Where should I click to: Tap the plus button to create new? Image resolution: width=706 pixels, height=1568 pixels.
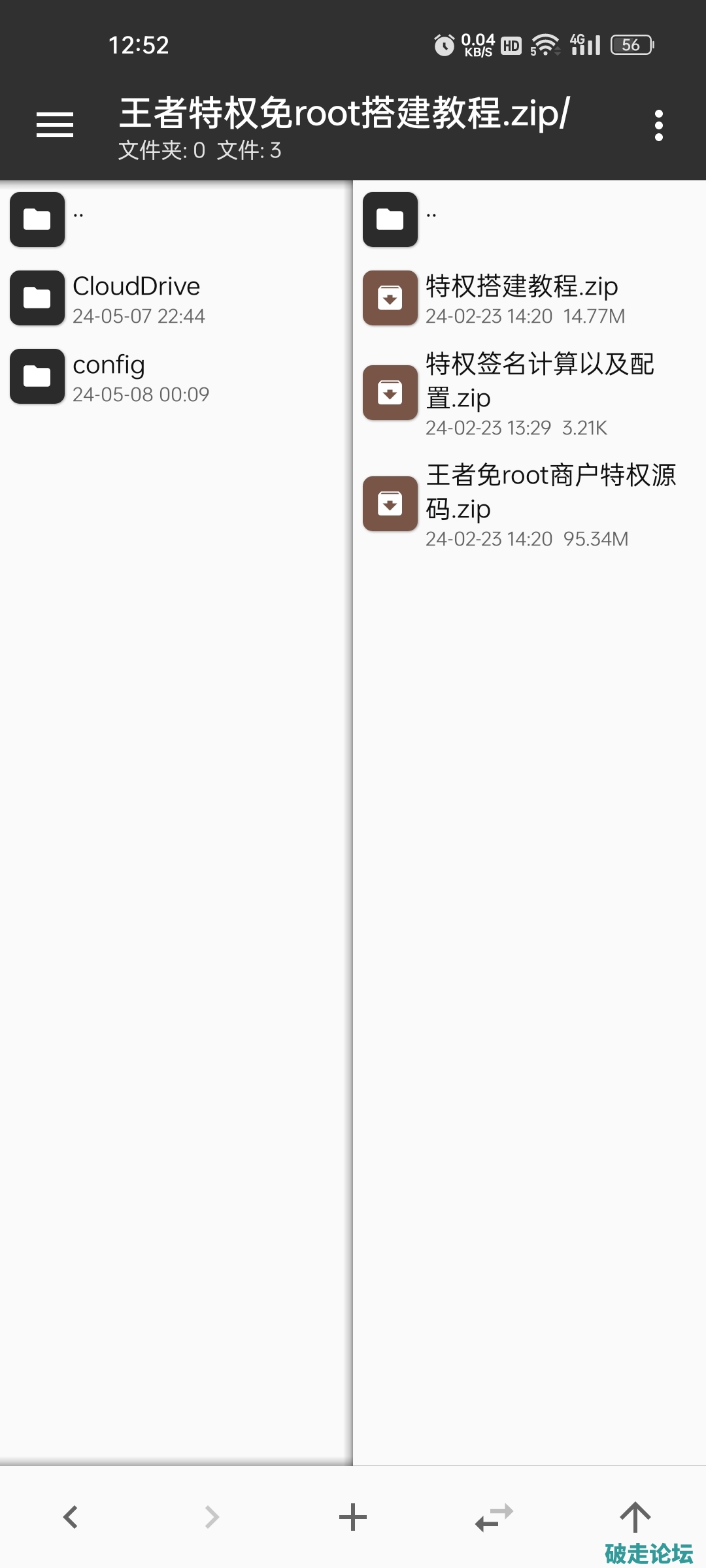(x=353, y=1516)
